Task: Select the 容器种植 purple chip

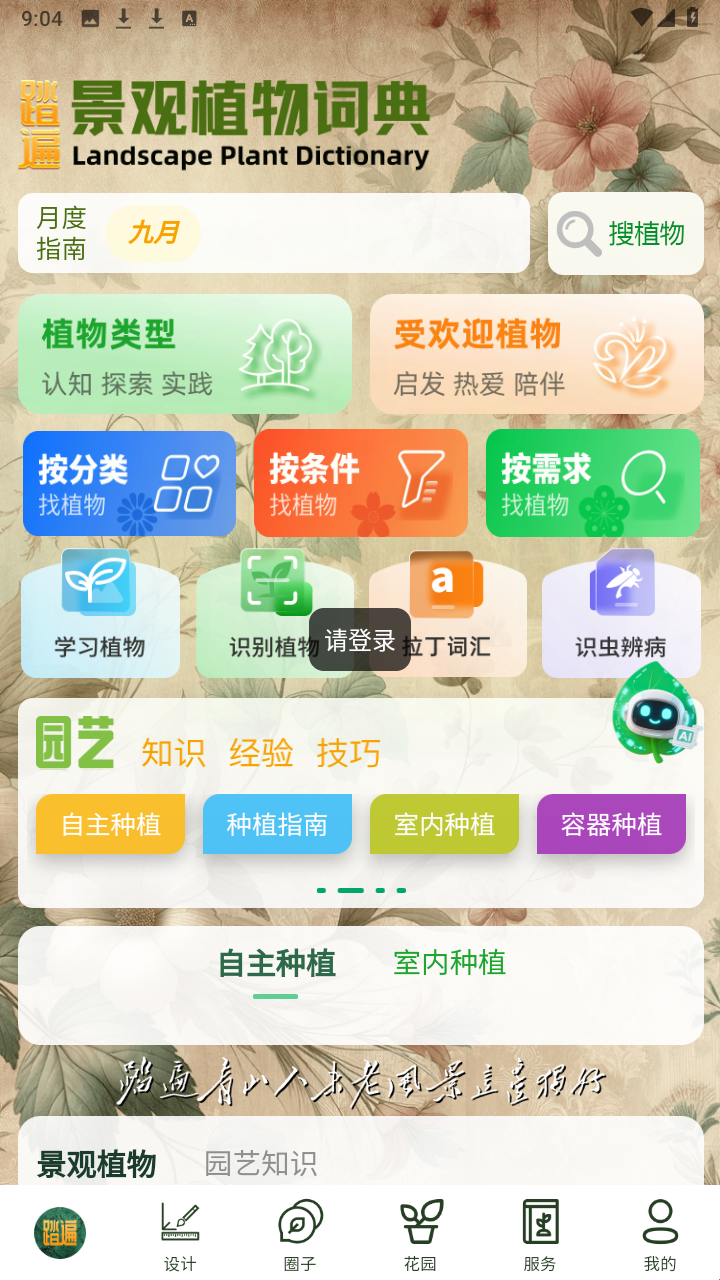Action: coord(611,824)
